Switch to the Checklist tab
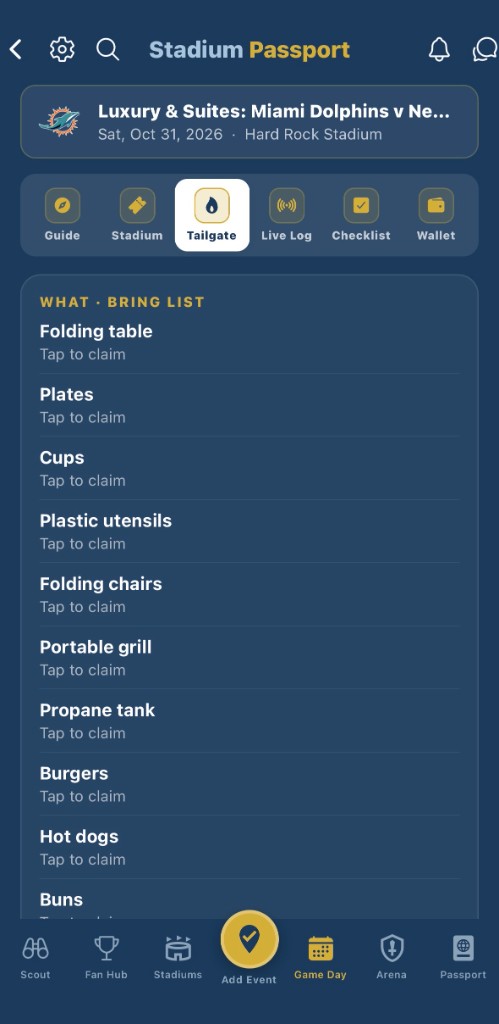Screen dimensions: 499x1024 (x=361, y=215)
